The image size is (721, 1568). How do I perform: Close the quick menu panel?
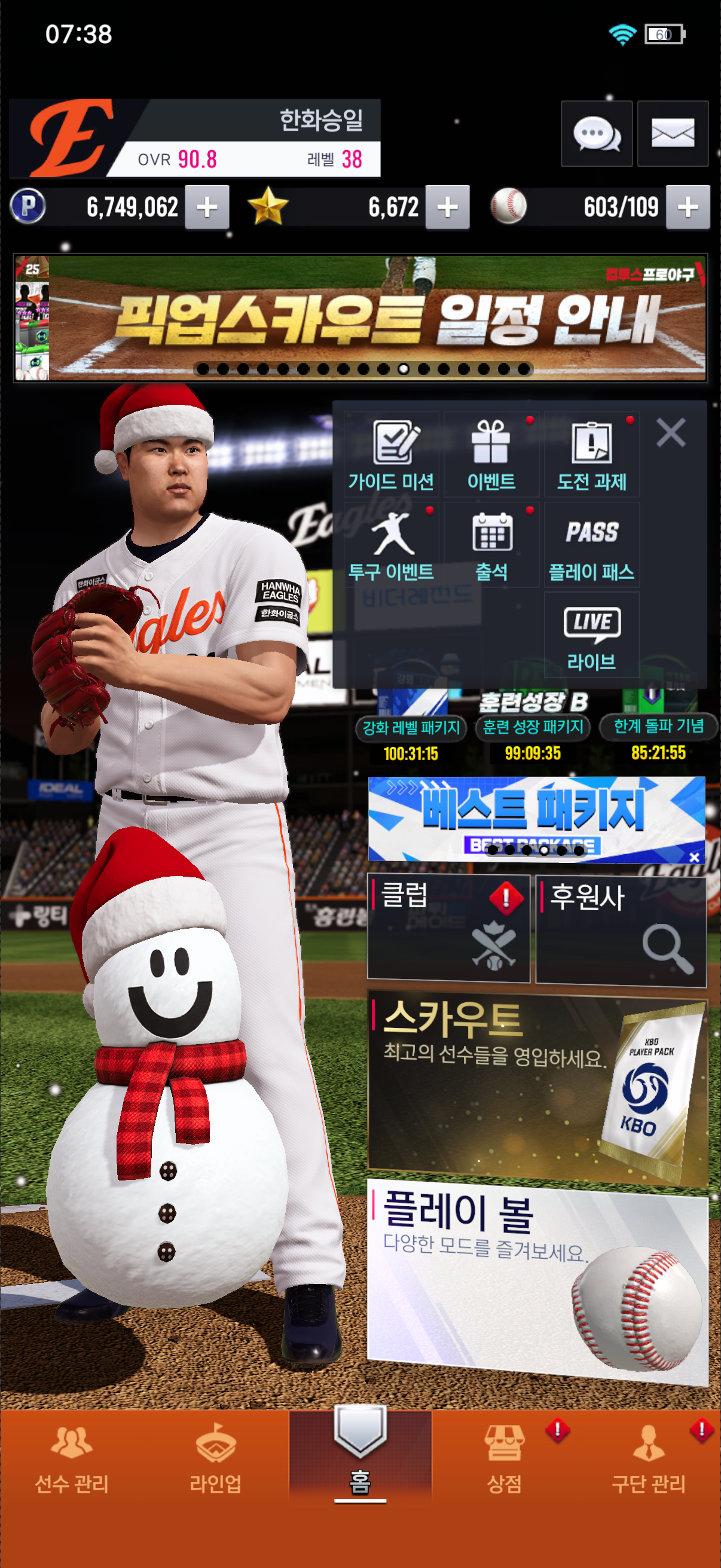[x=671, y=433]
